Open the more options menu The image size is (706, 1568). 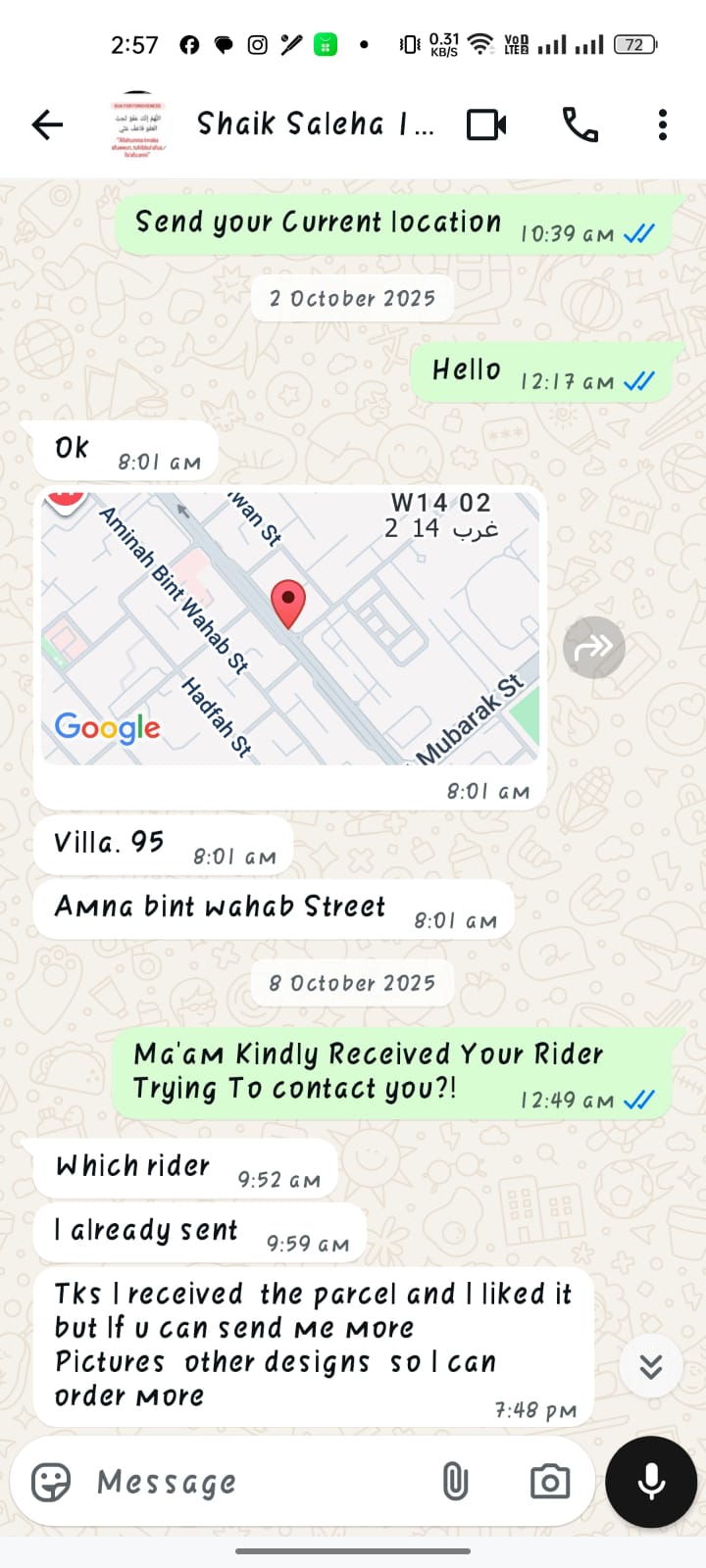coord(663,124)
